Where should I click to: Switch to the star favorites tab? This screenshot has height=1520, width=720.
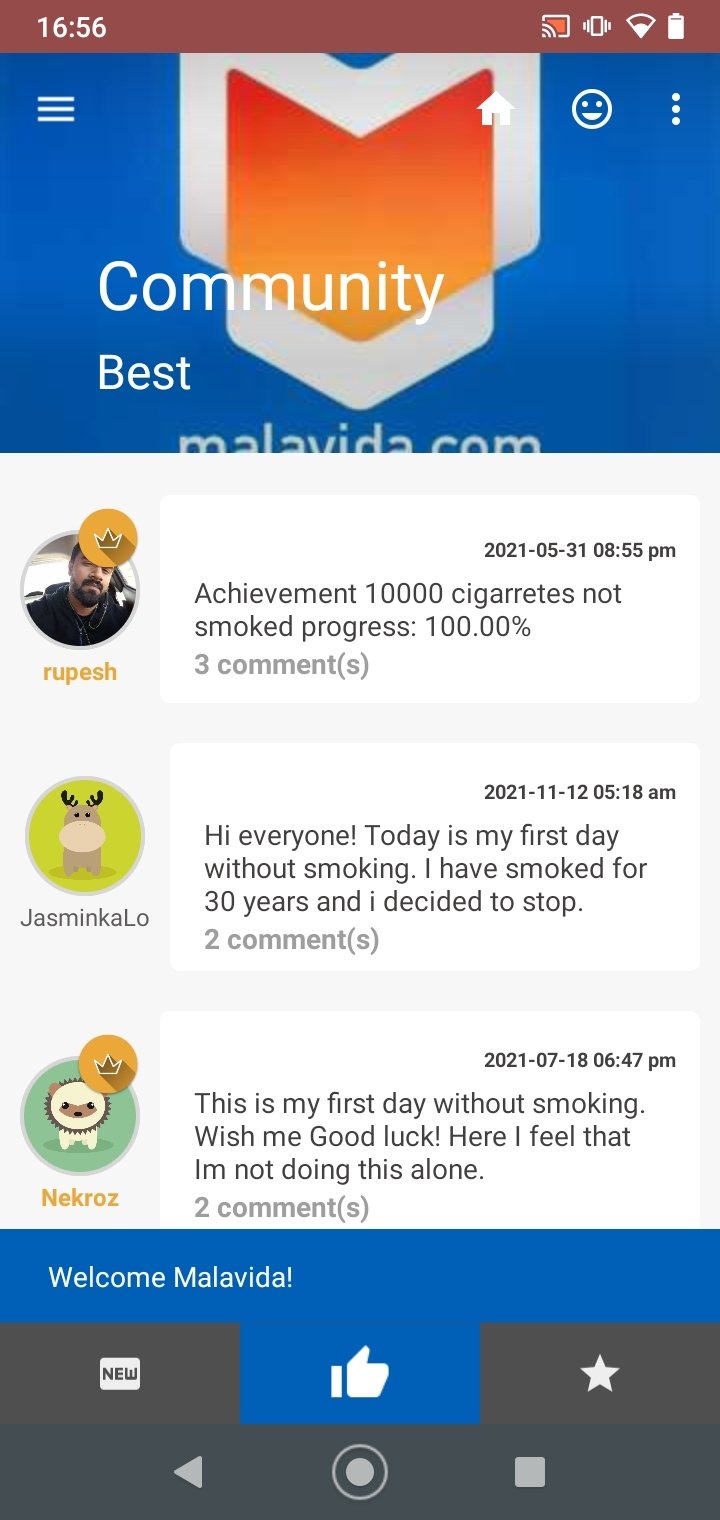pos(600,1373)
